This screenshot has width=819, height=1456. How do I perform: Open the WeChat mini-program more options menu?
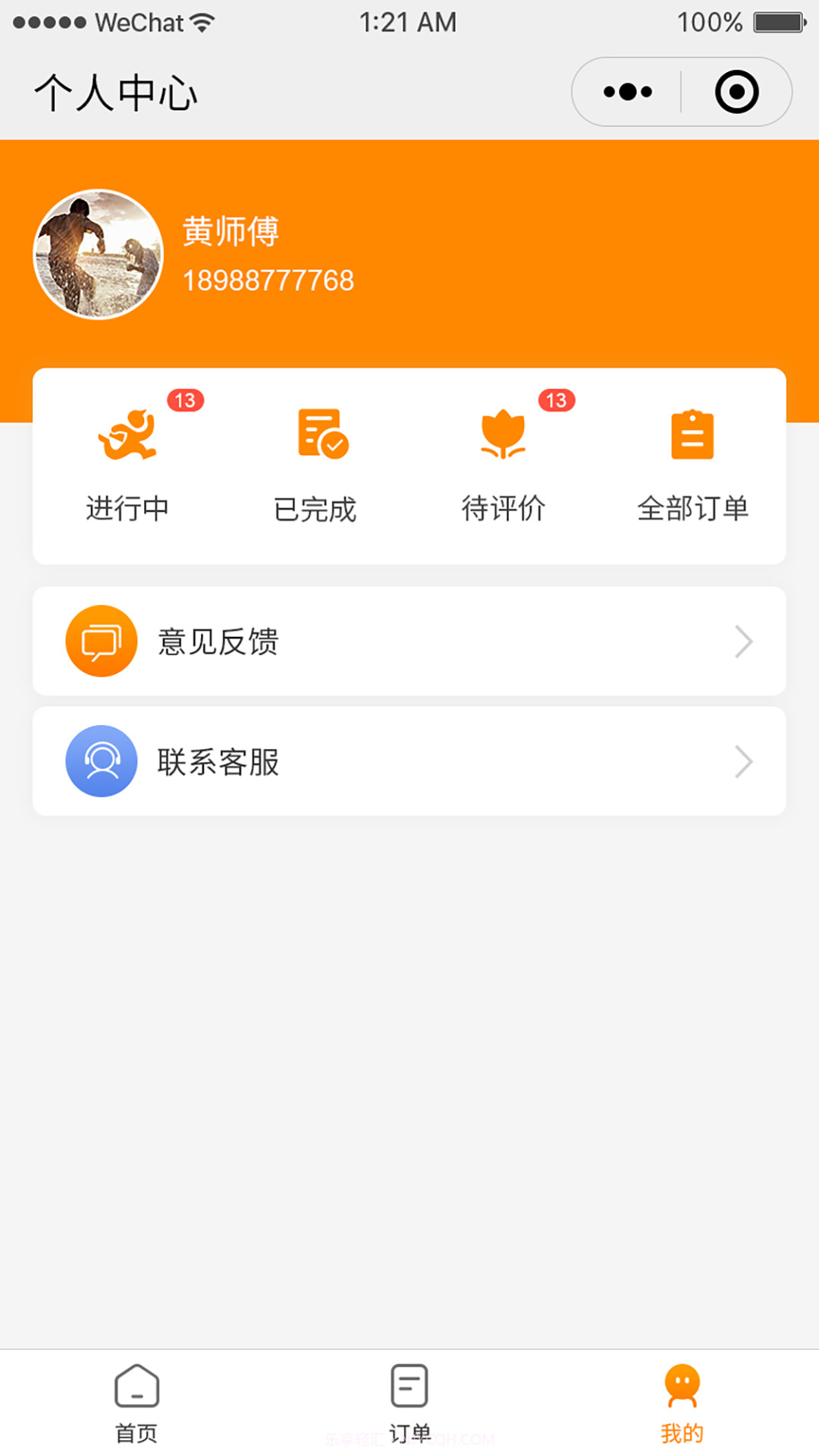(x=623, y=91)
